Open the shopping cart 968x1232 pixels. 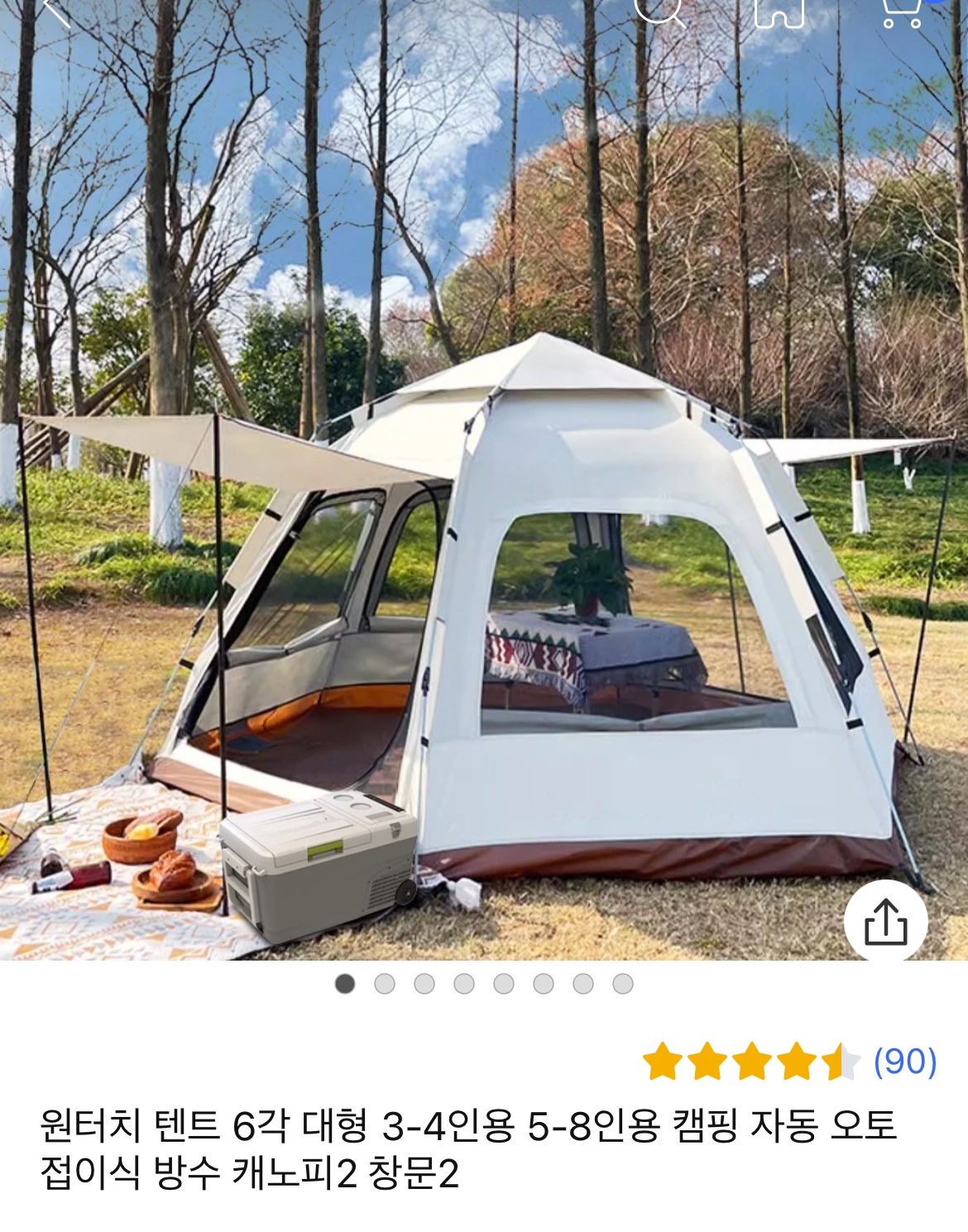(x=902, y=12)
